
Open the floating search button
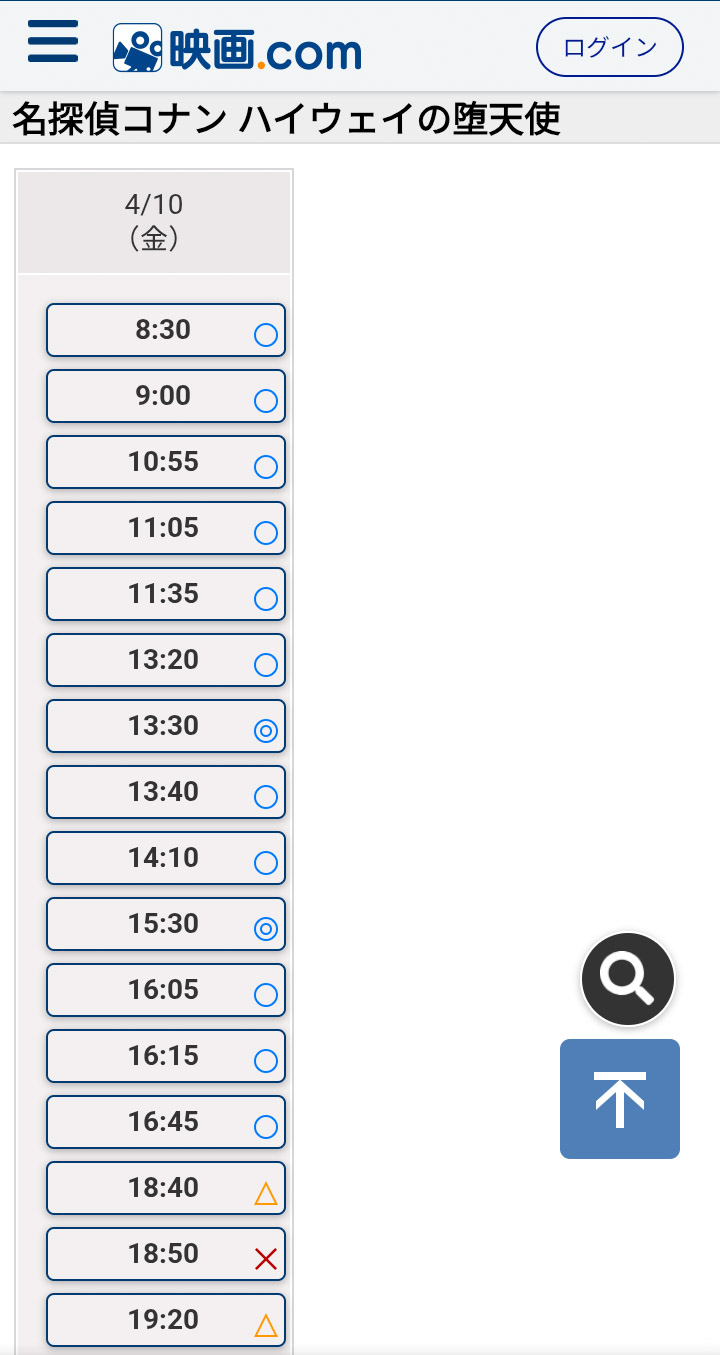click(x=628, y=979)
